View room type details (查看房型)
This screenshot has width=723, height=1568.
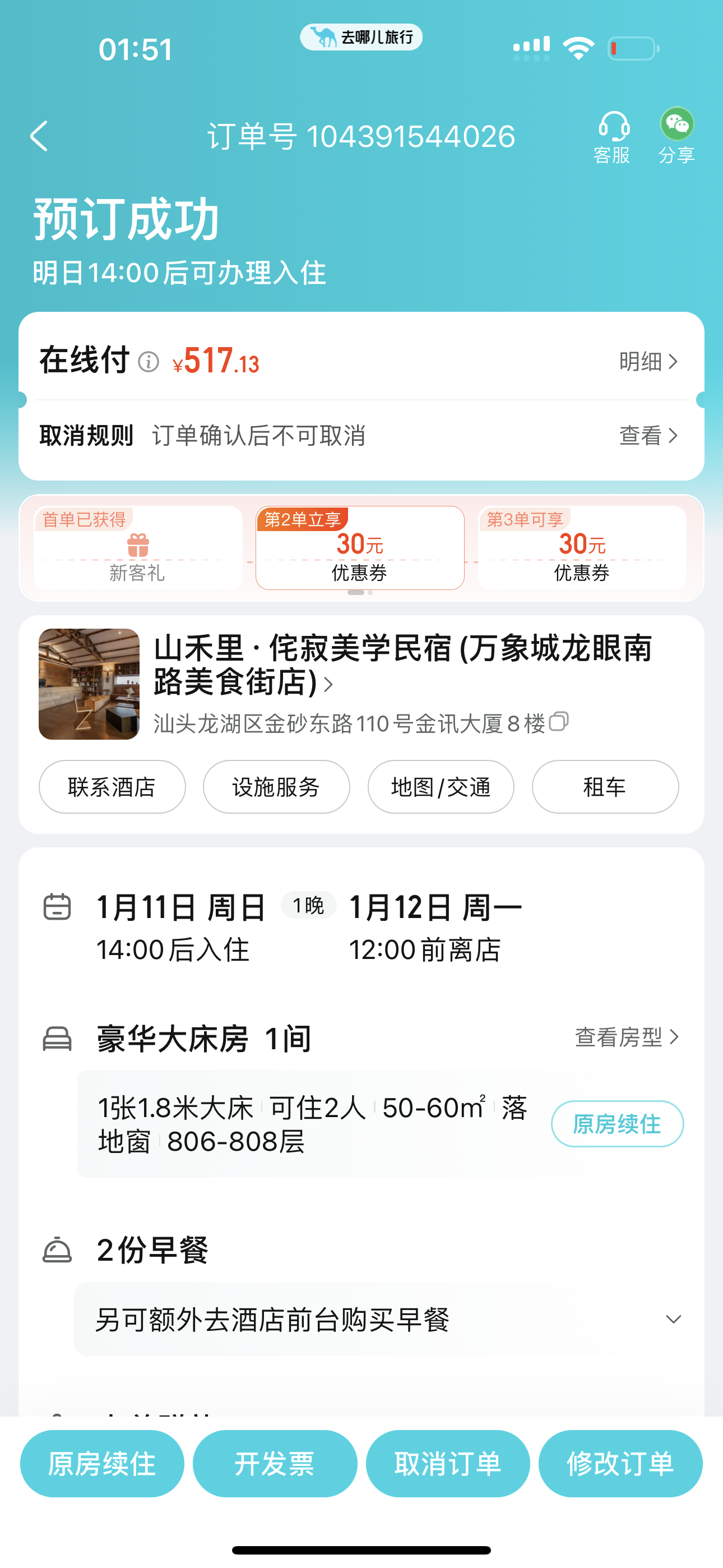627,1037
